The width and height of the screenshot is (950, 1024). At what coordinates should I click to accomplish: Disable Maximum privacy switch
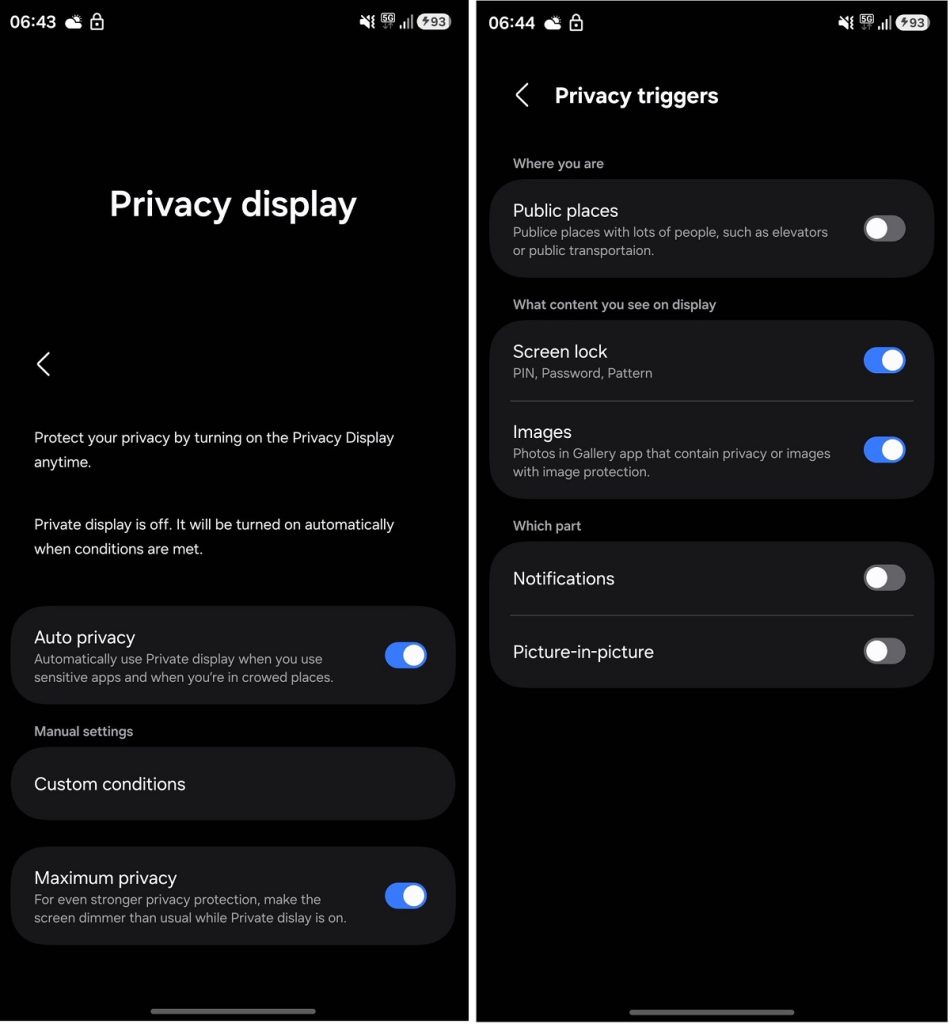(405, 895)
